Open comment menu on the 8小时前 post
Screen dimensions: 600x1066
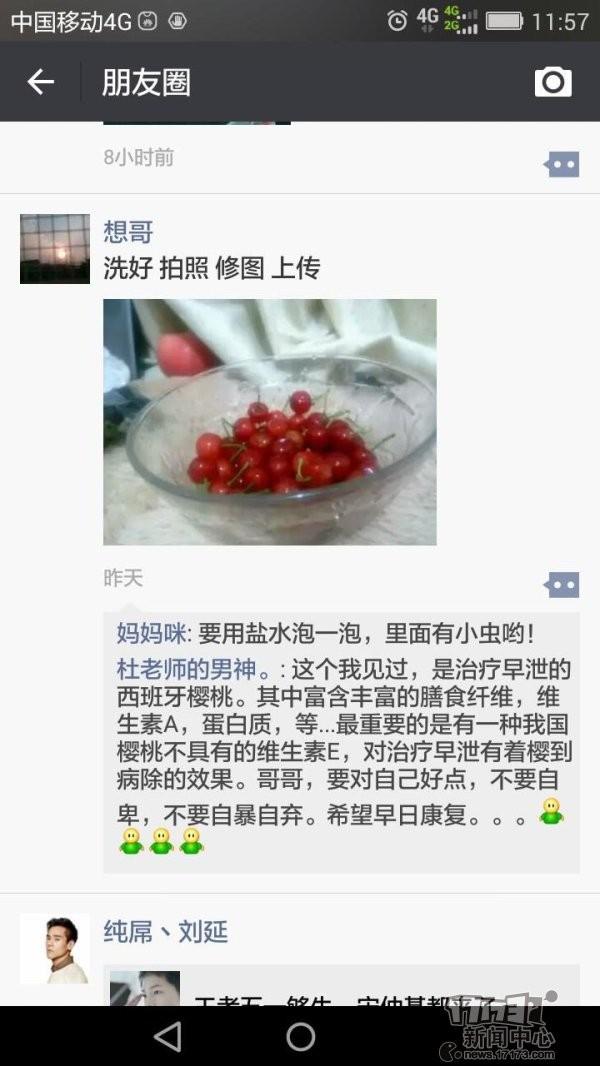tap(561, 164)
